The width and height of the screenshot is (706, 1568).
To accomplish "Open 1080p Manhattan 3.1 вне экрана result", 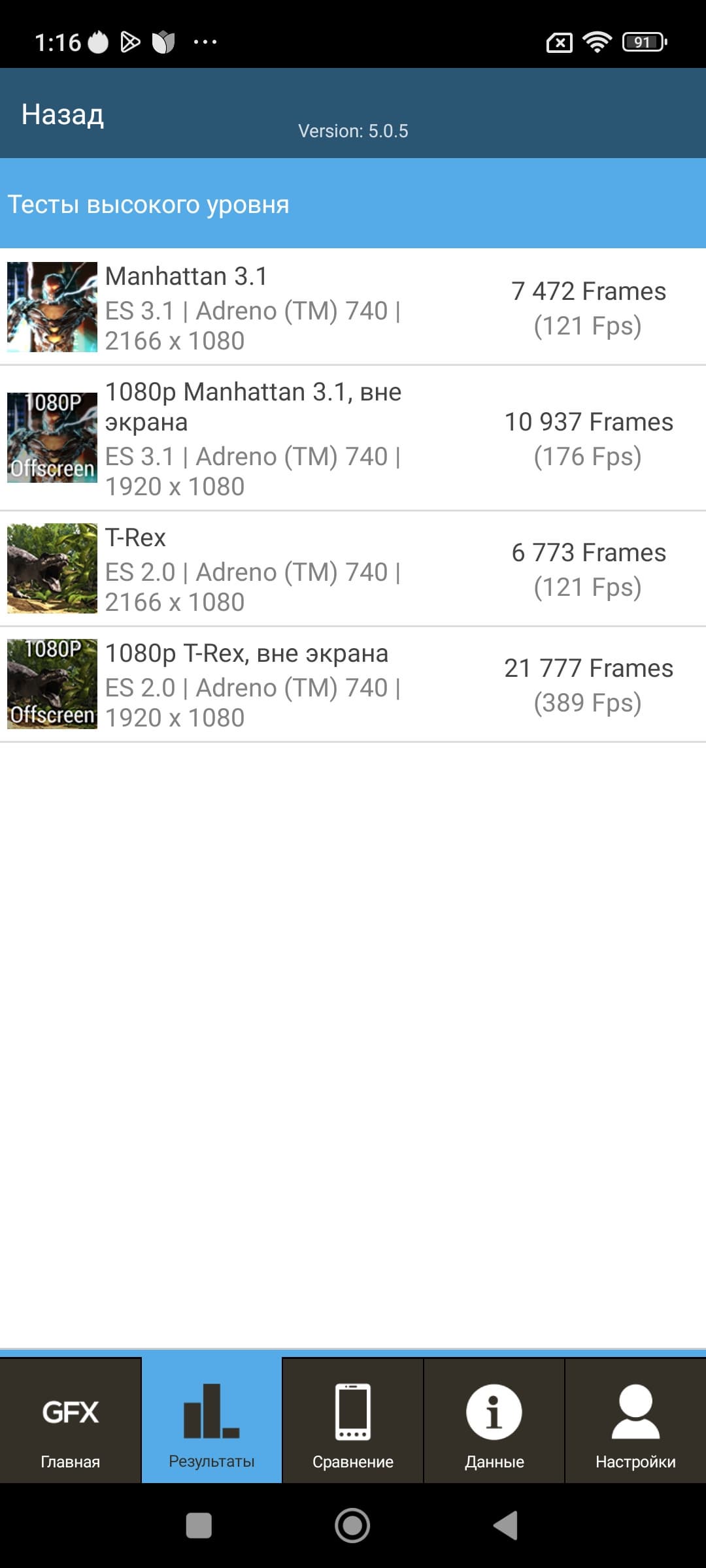I will [353, 438].
